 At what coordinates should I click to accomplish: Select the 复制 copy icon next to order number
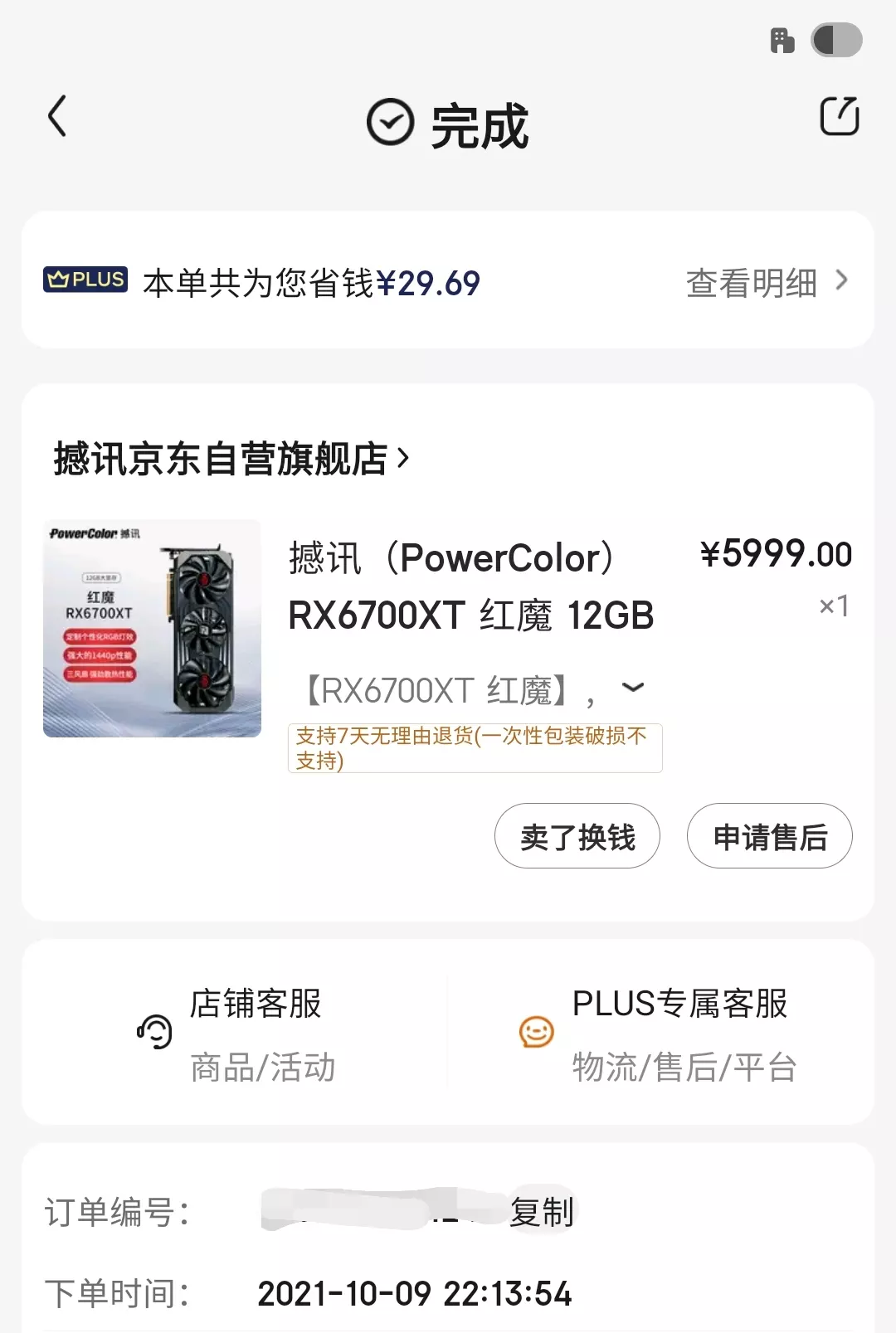[543, 1211]
